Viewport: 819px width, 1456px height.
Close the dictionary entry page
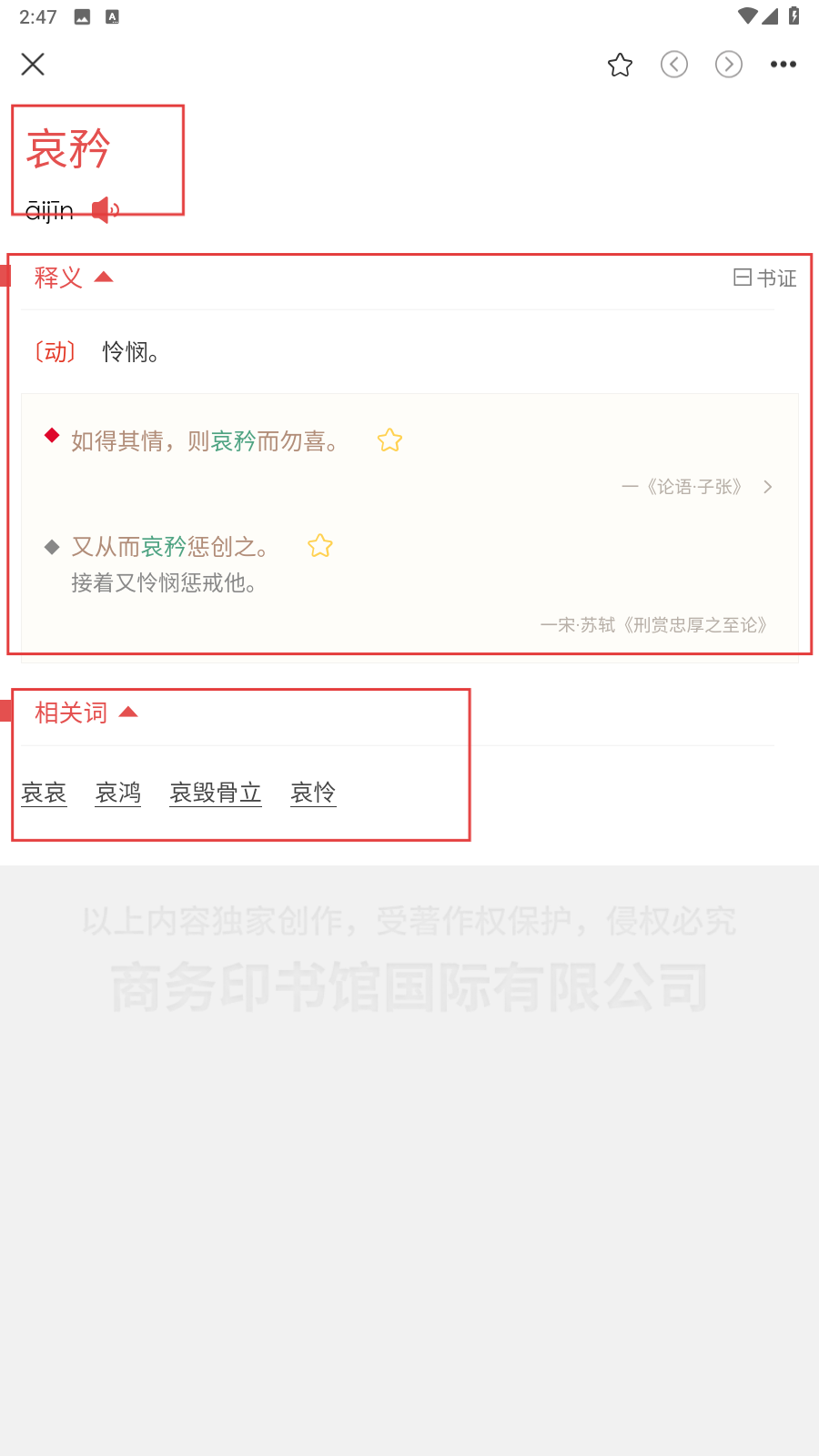pos(33,65)
